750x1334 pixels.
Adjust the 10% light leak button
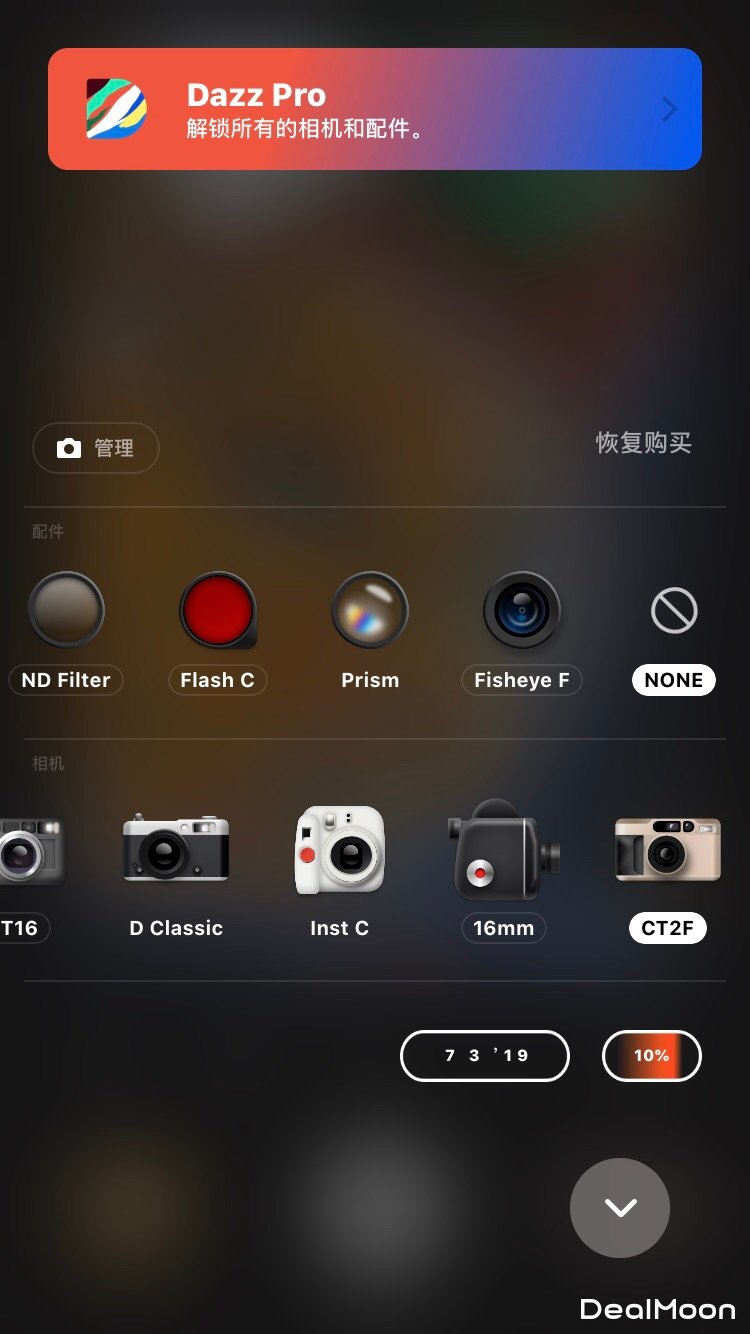click(652, 1056)
